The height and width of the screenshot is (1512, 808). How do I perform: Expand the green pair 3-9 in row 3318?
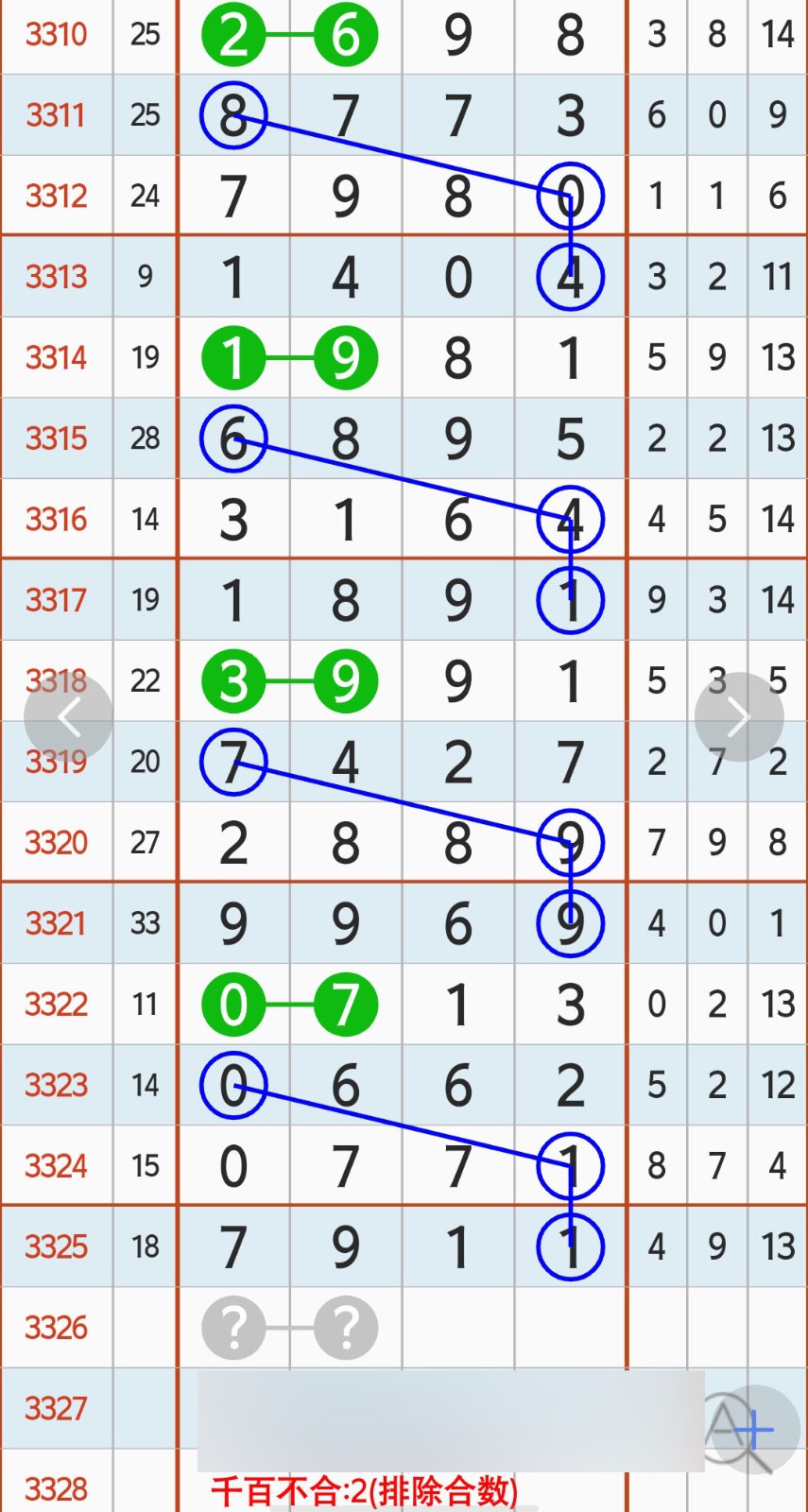(x=290, y=680)
